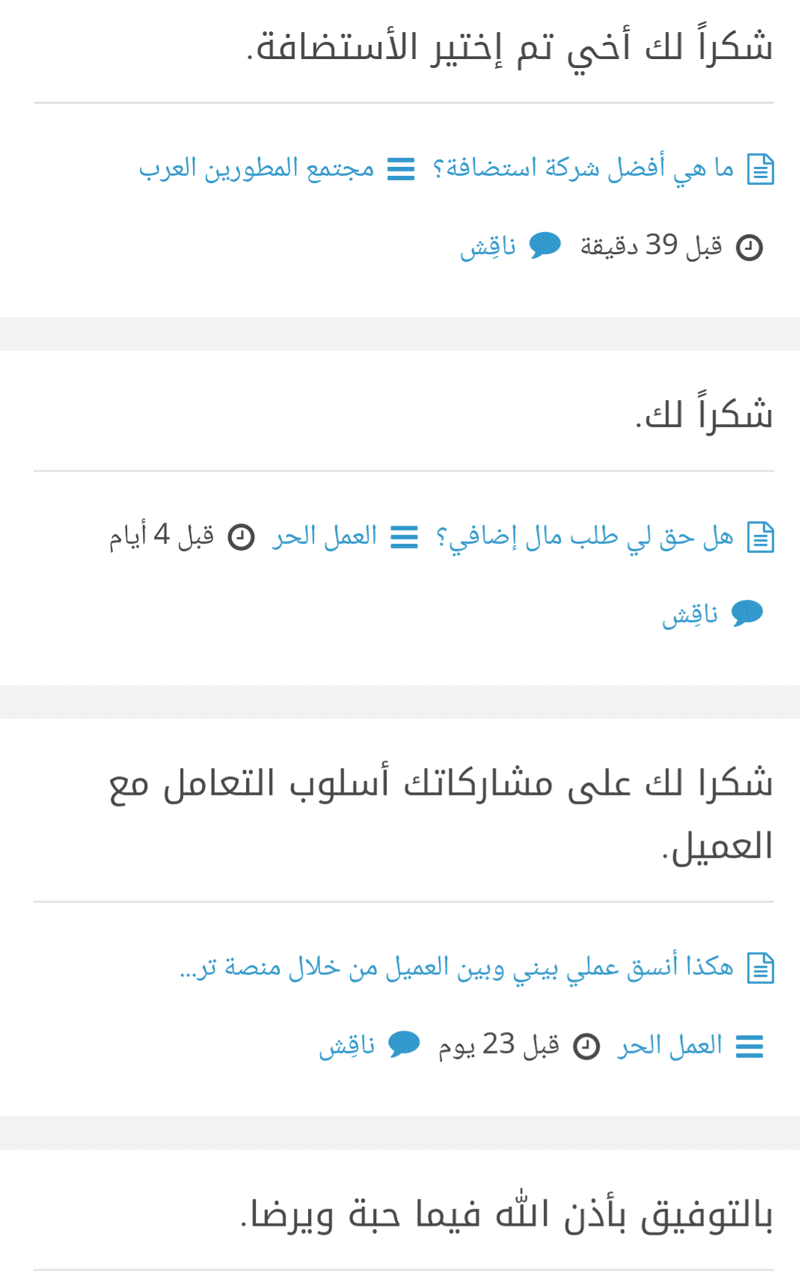This screenshot has width=800, height=1278.
Task: Open "العمل الحر" next to "قبل 23 يوم"
Action: (670, 1046)
